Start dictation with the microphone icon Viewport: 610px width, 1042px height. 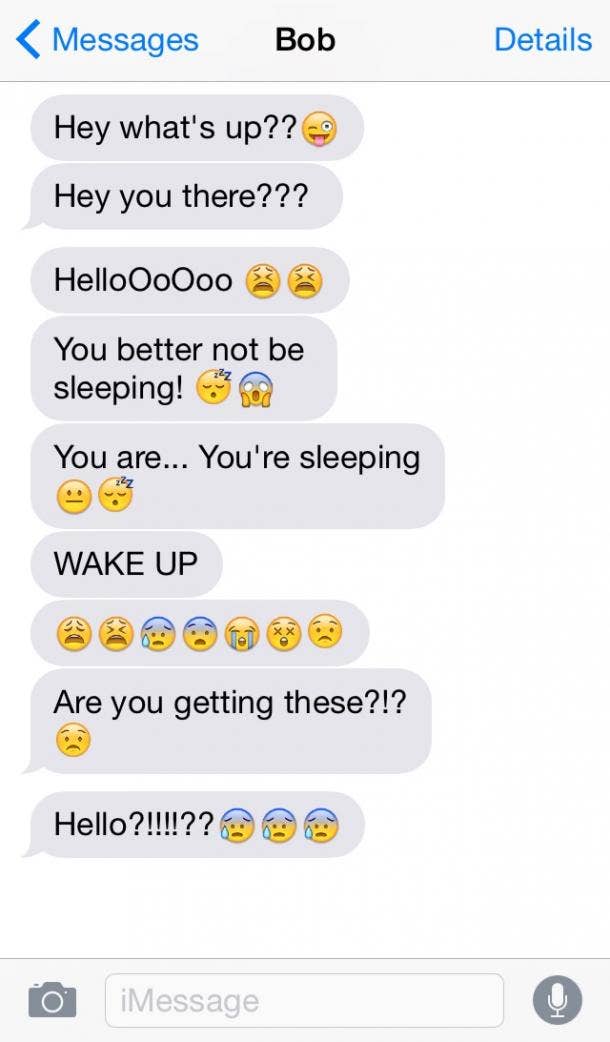(557, 999)
